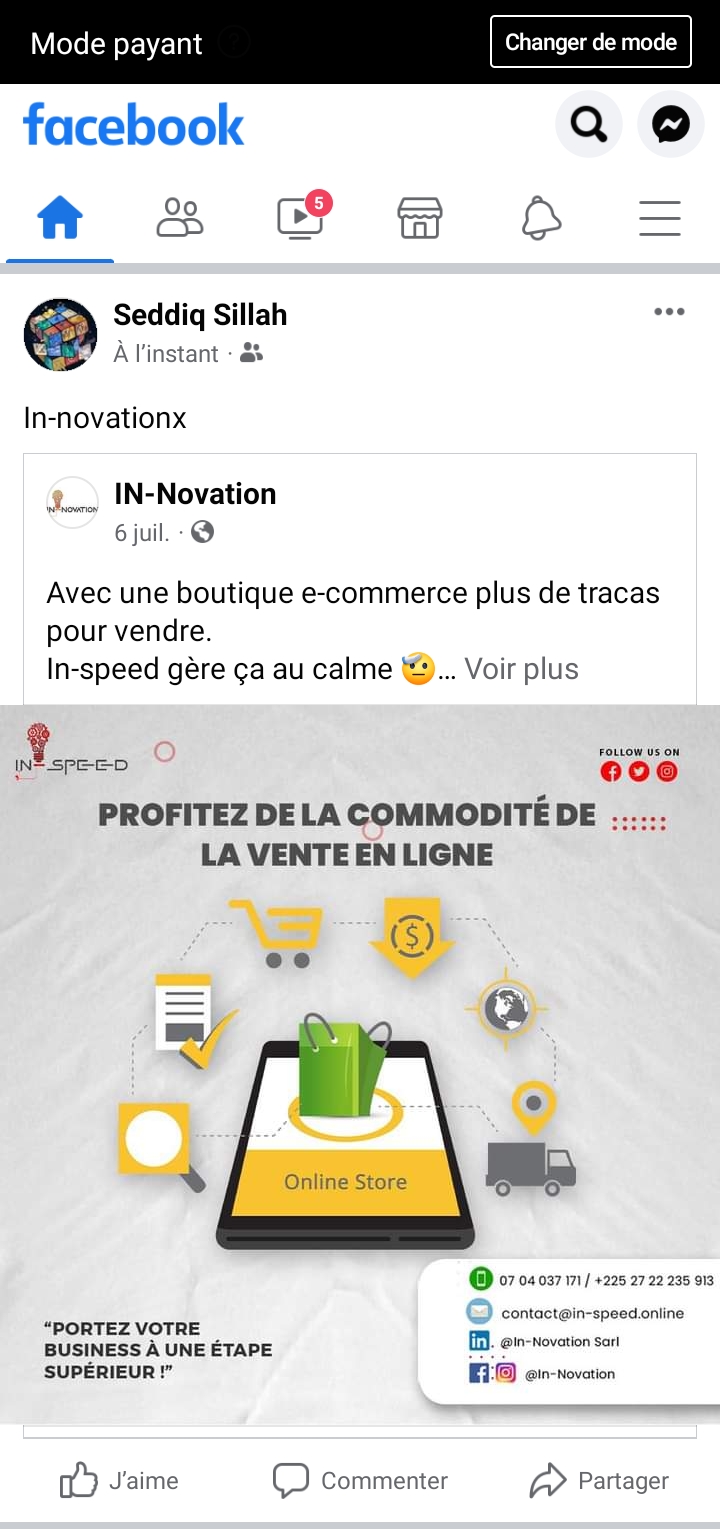
Task: Comment on the post
Action: pyautogui.click(x=360, y=1480)
